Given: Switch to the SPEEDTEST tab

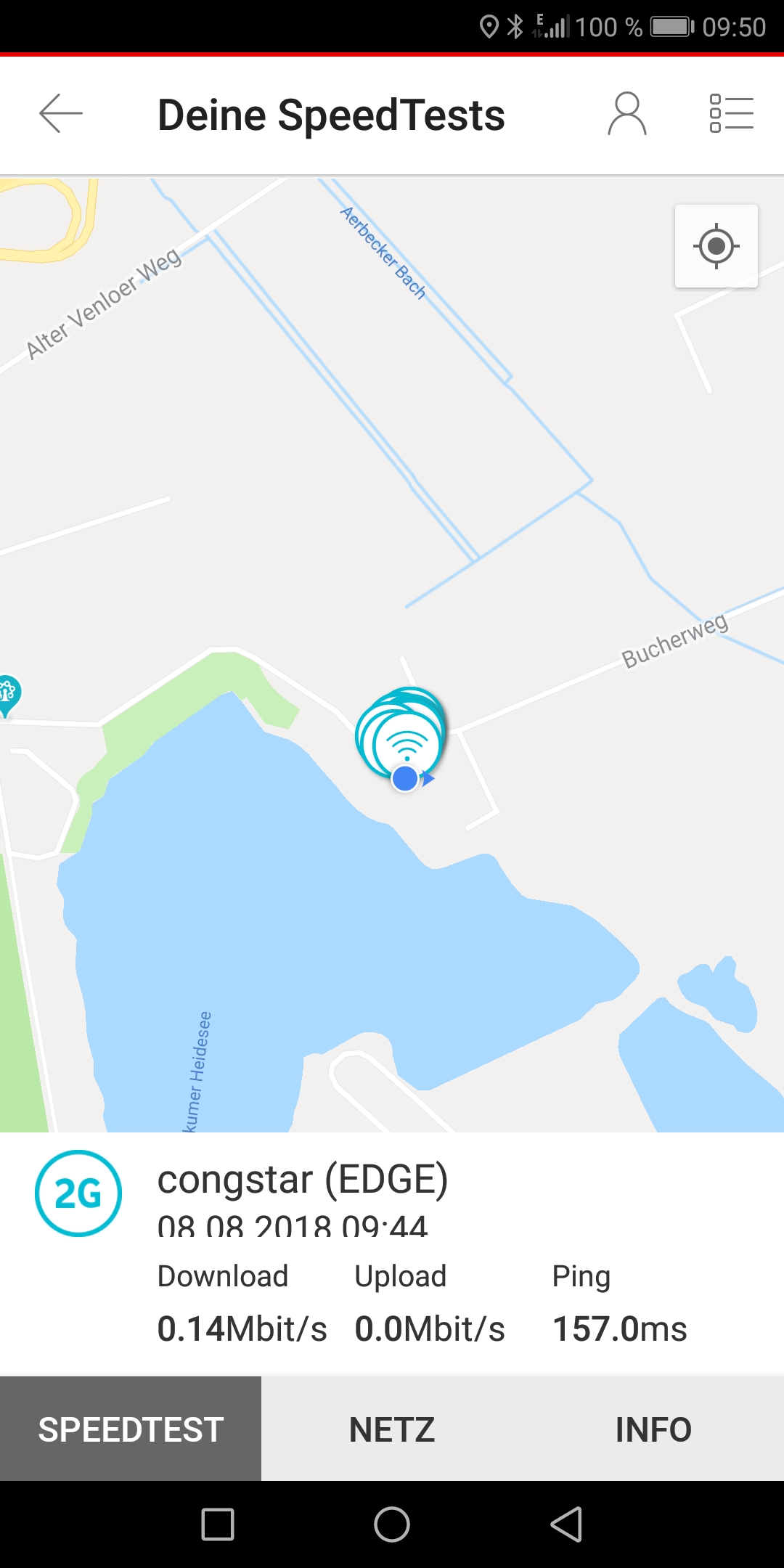Looking at the screenshot, I should tap(131, 1429).
